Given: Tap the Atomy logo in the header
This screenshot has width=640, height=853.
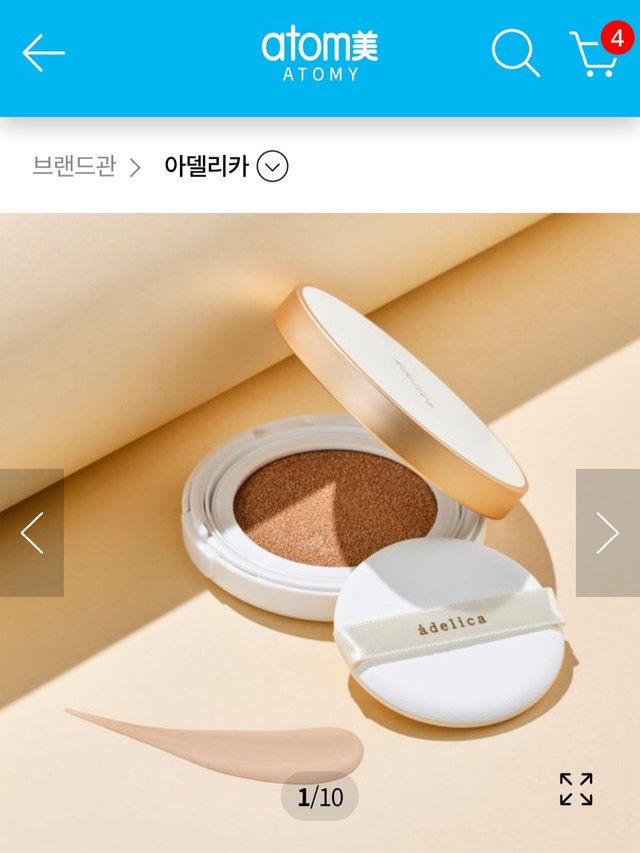Looking at the screenshot, I should tap(320, 55).
